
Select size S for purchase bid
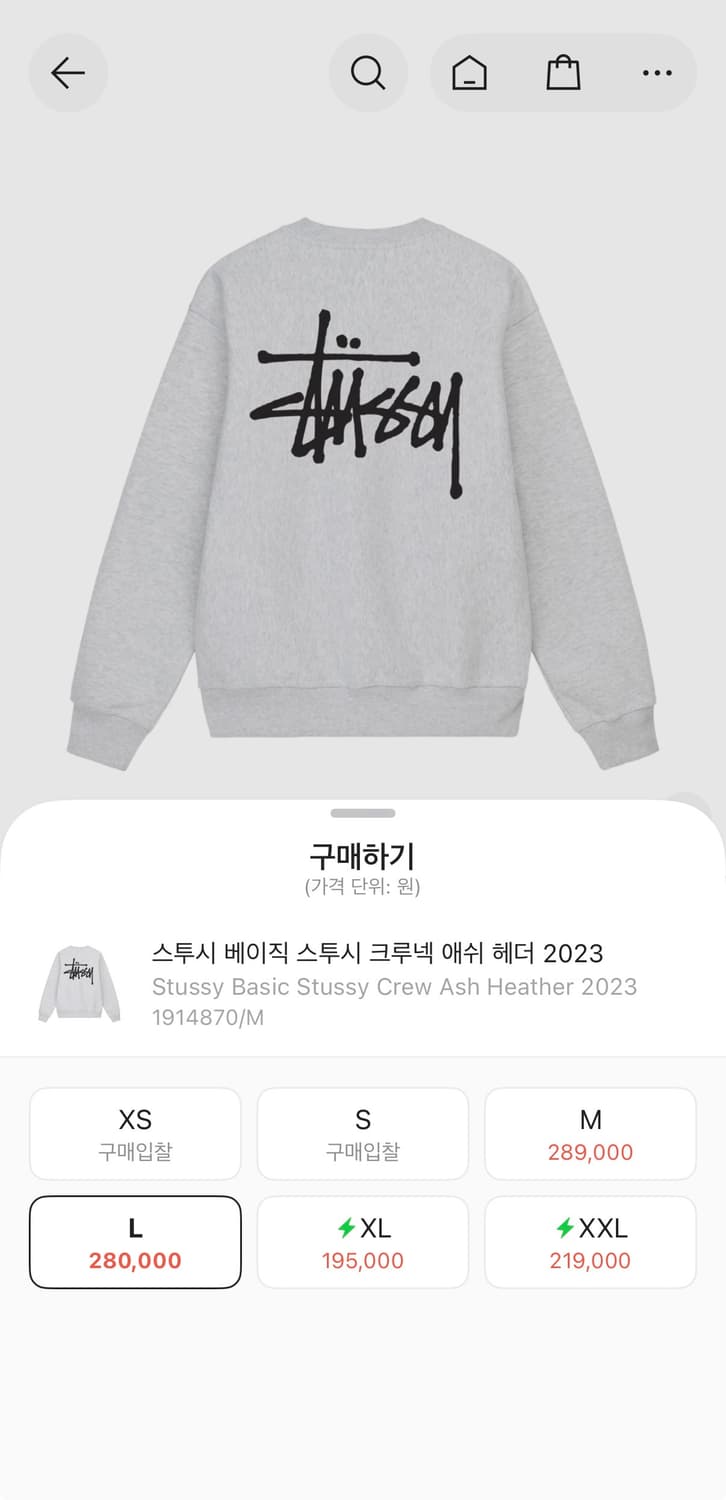point(362,1134)
